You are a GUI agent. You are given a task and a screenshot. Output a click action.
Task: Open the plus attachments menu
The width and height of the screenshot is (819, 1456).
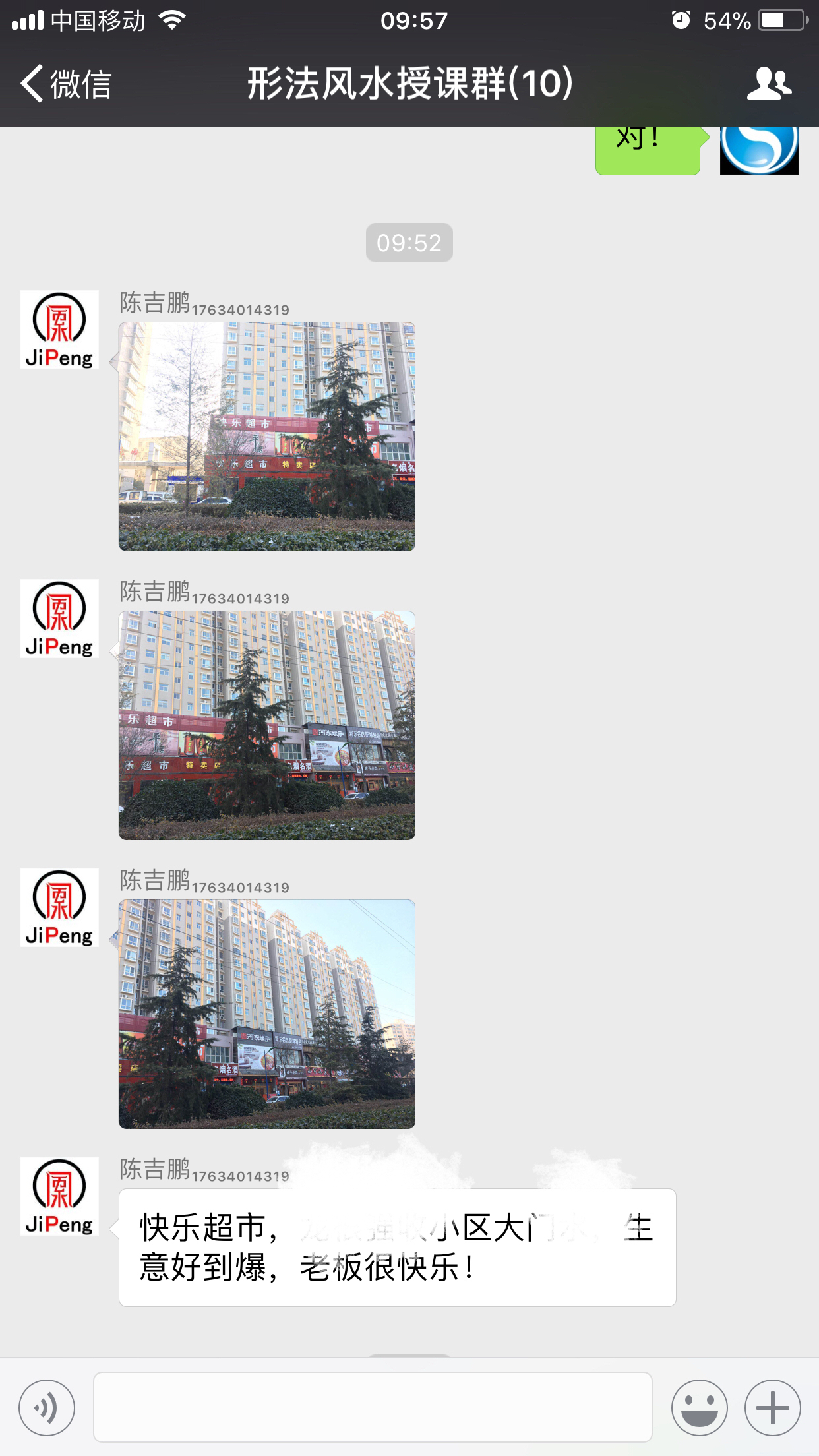[772, 1407]
